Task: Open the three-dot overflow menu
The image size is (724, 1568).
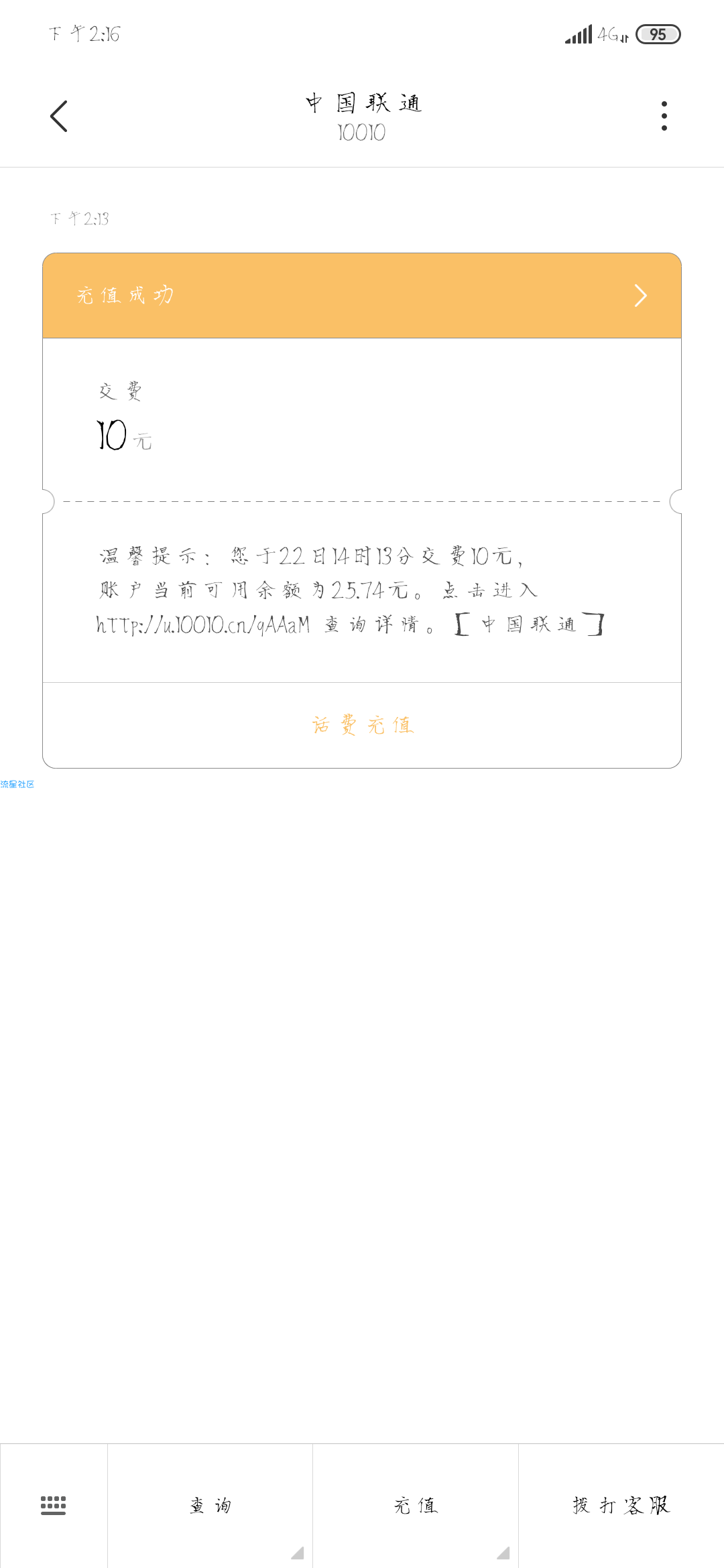Action: coord(664,117)
